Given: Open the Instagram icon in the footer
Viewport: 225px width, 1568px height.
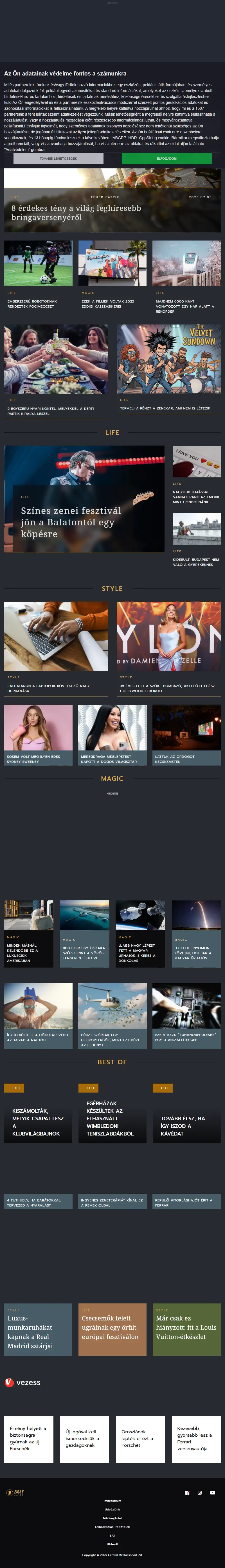Looking at the screenshot, I should 199,1493.
